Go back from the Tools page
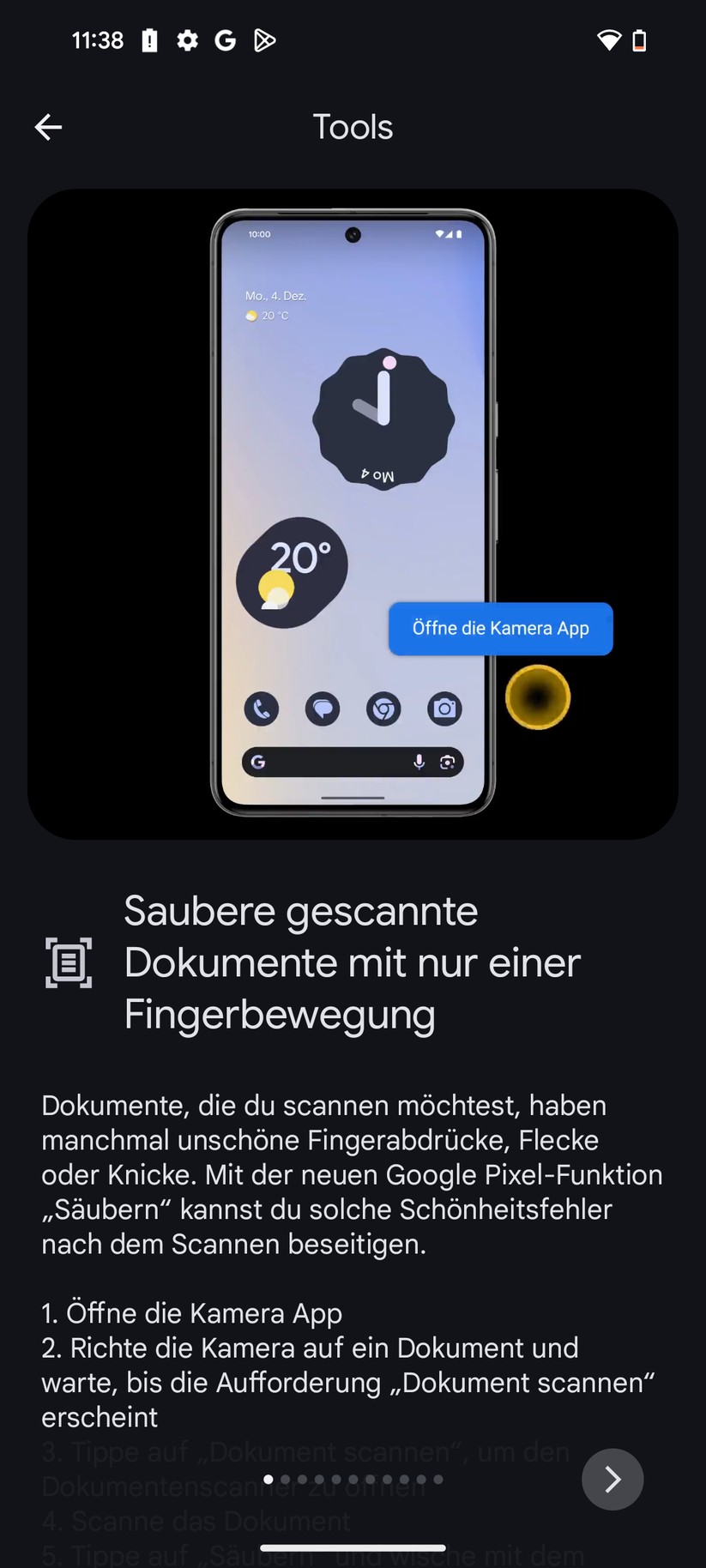The height and width of the screenshot is (1568, 706). coord(48,127)
